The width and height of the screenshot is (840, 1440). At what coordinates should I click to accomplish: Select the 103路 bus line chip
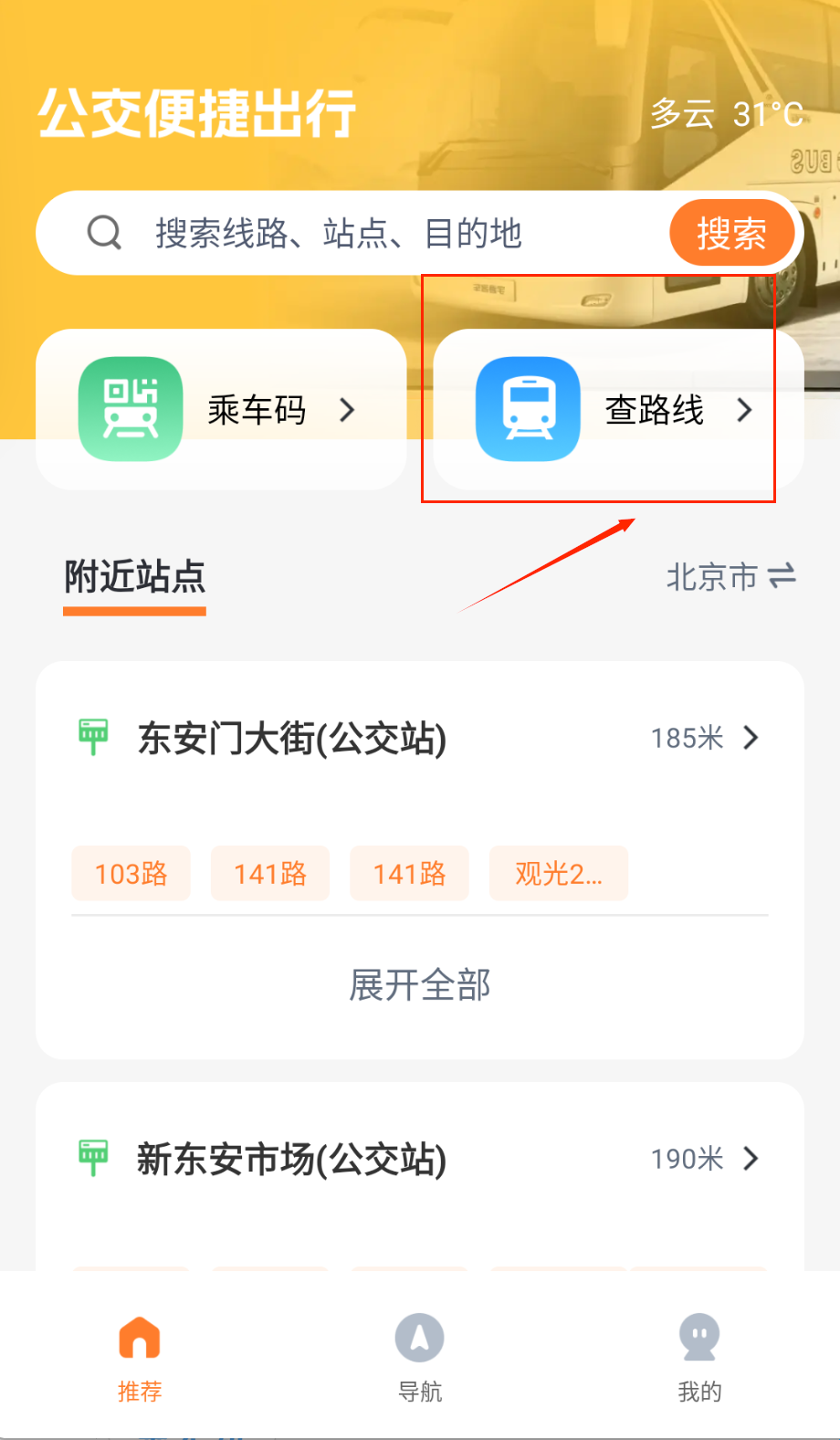[131, 874]
